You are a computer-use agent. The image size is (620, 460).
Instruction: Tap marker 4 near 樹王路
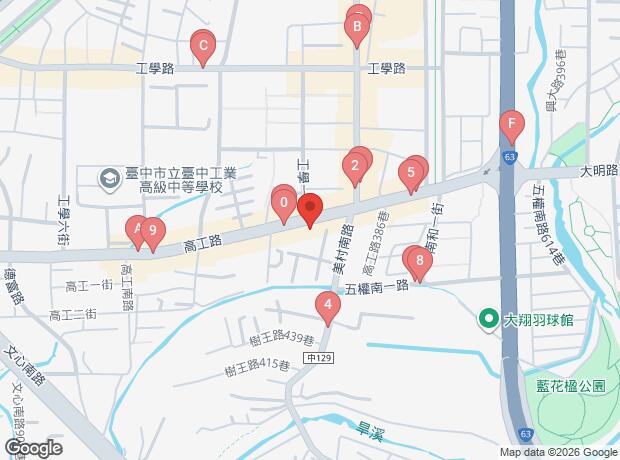click(327, 305)
